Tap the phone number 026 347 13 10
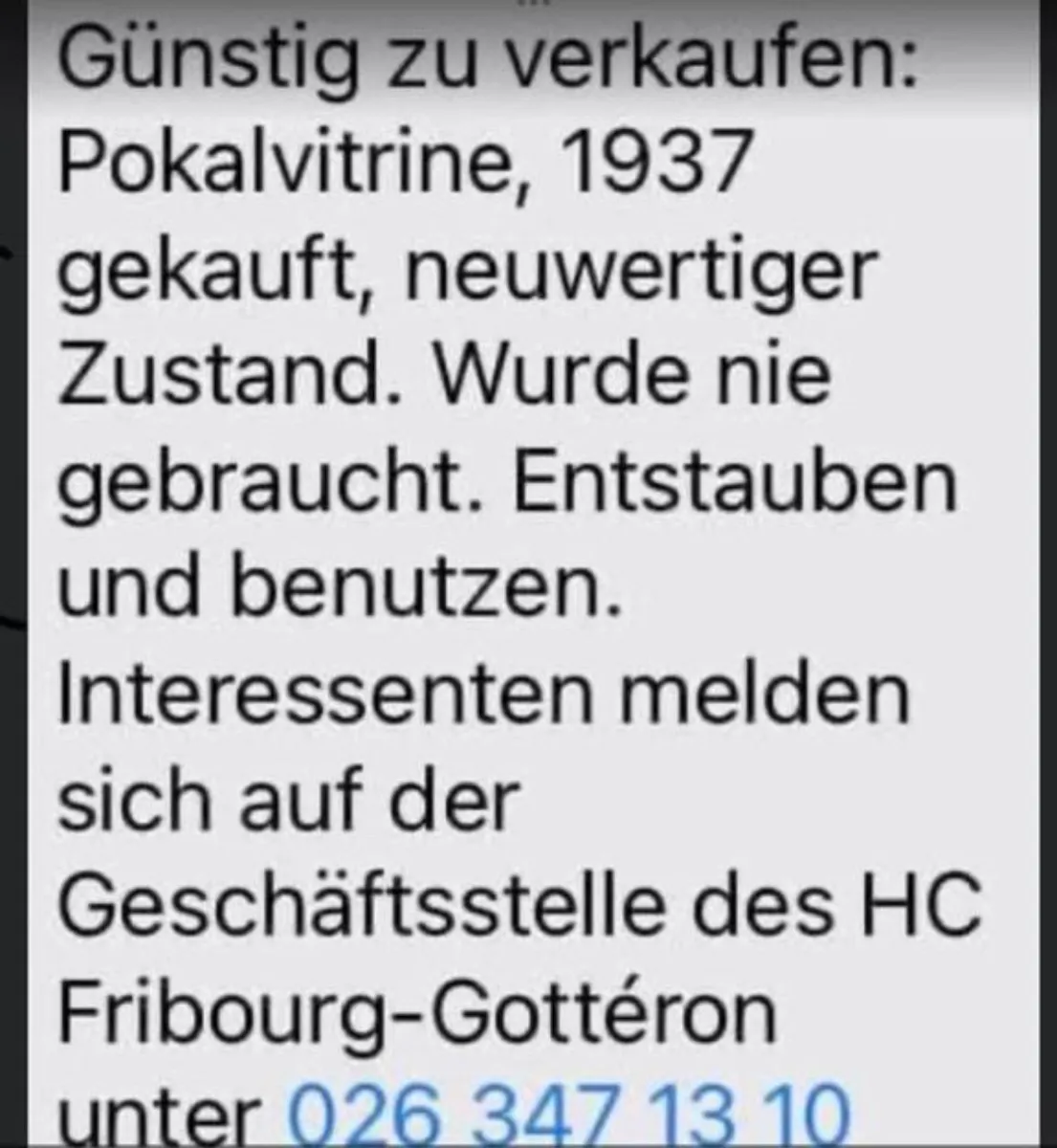The image size is (1057, 1148). click(568, 1115)
